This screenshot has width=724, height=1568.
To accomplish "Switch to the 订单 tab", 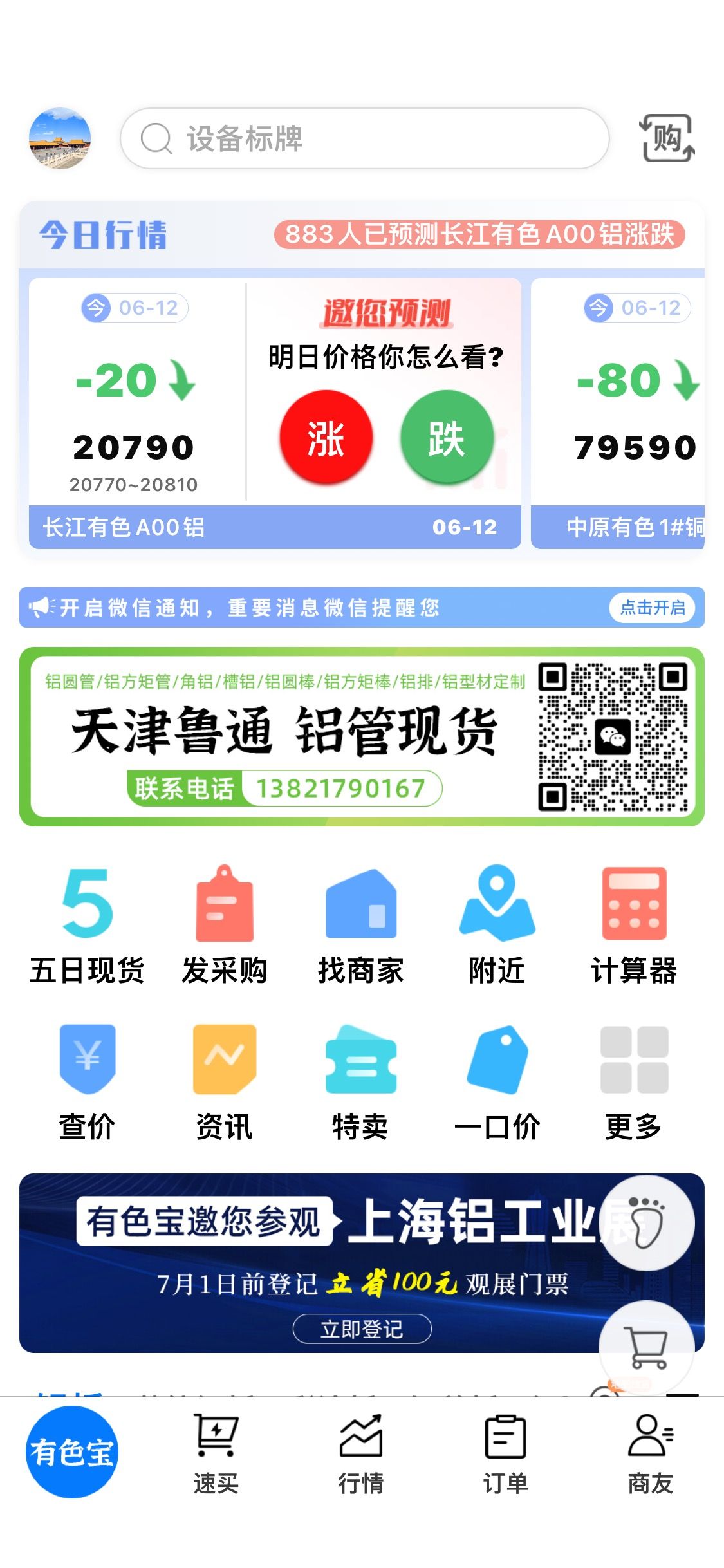I will [505, 1453].
